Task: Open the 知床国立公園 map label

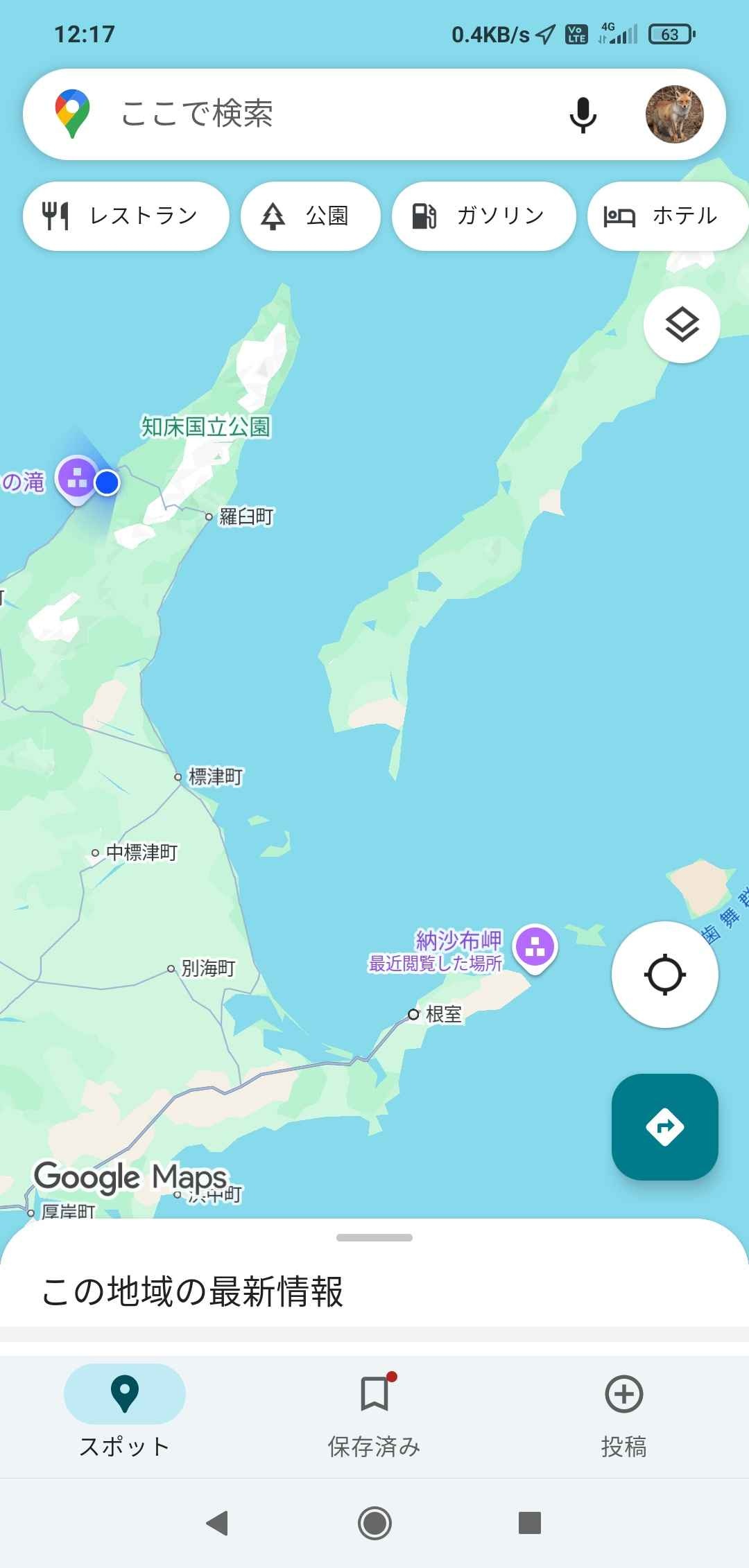Action: pos(206,426)
